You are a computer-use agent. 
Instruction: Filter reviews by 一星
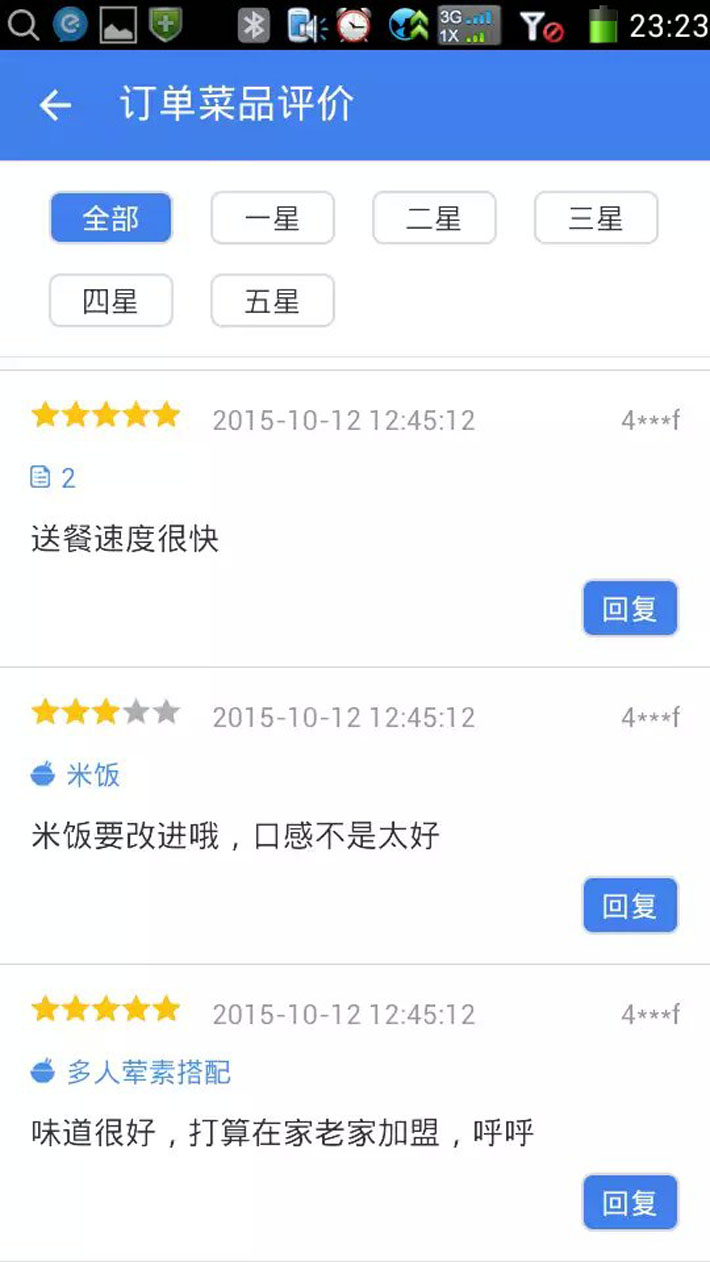[x=272, y=218]
